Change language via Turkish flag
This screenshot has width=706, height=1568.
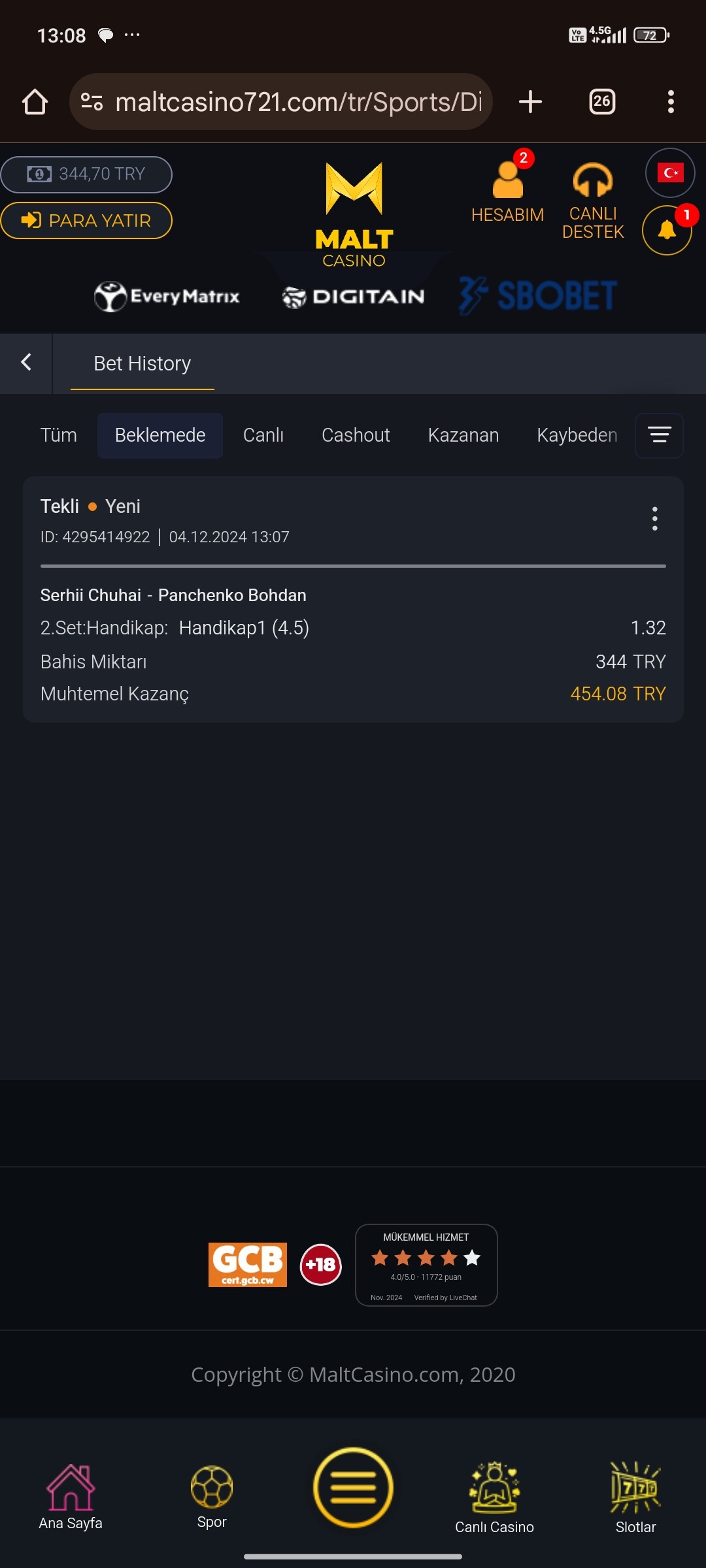670,173
